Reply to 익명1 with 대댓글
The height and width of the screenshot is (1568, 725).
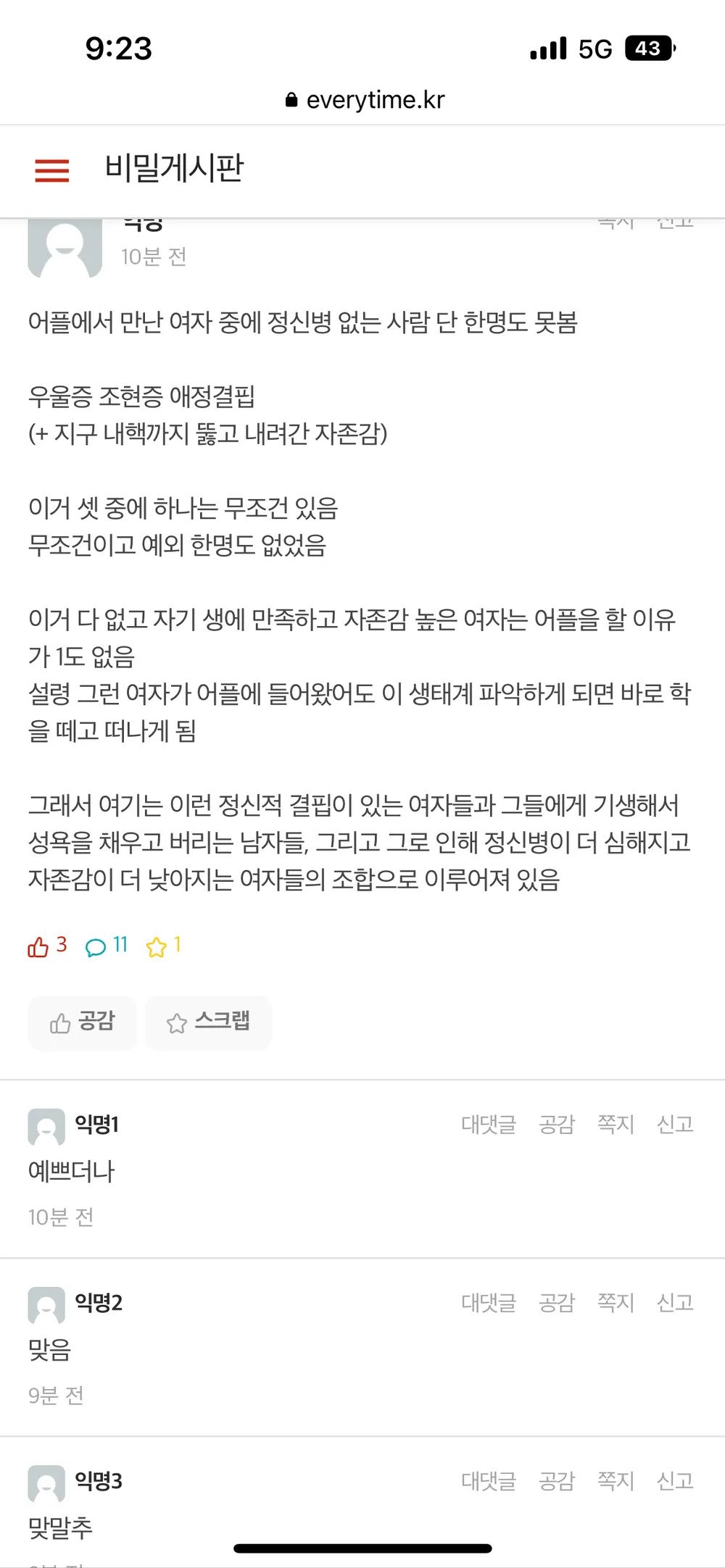tap(489, 1124)
